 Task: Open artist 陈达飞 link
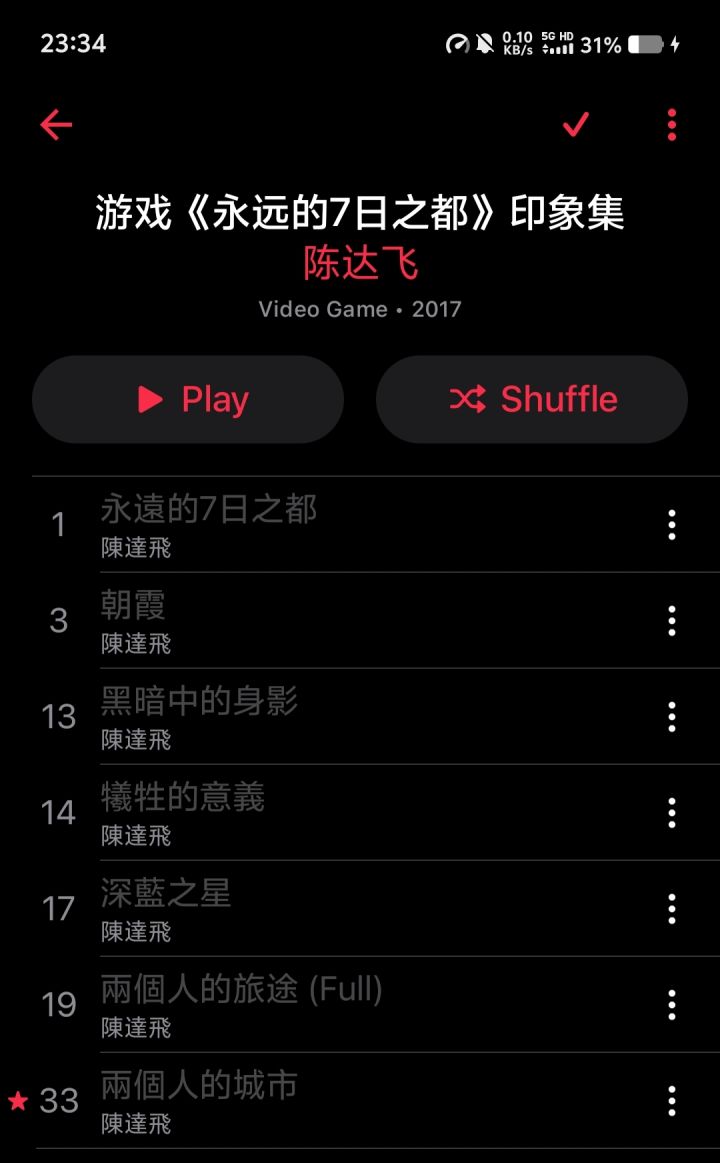coord(361,263)
